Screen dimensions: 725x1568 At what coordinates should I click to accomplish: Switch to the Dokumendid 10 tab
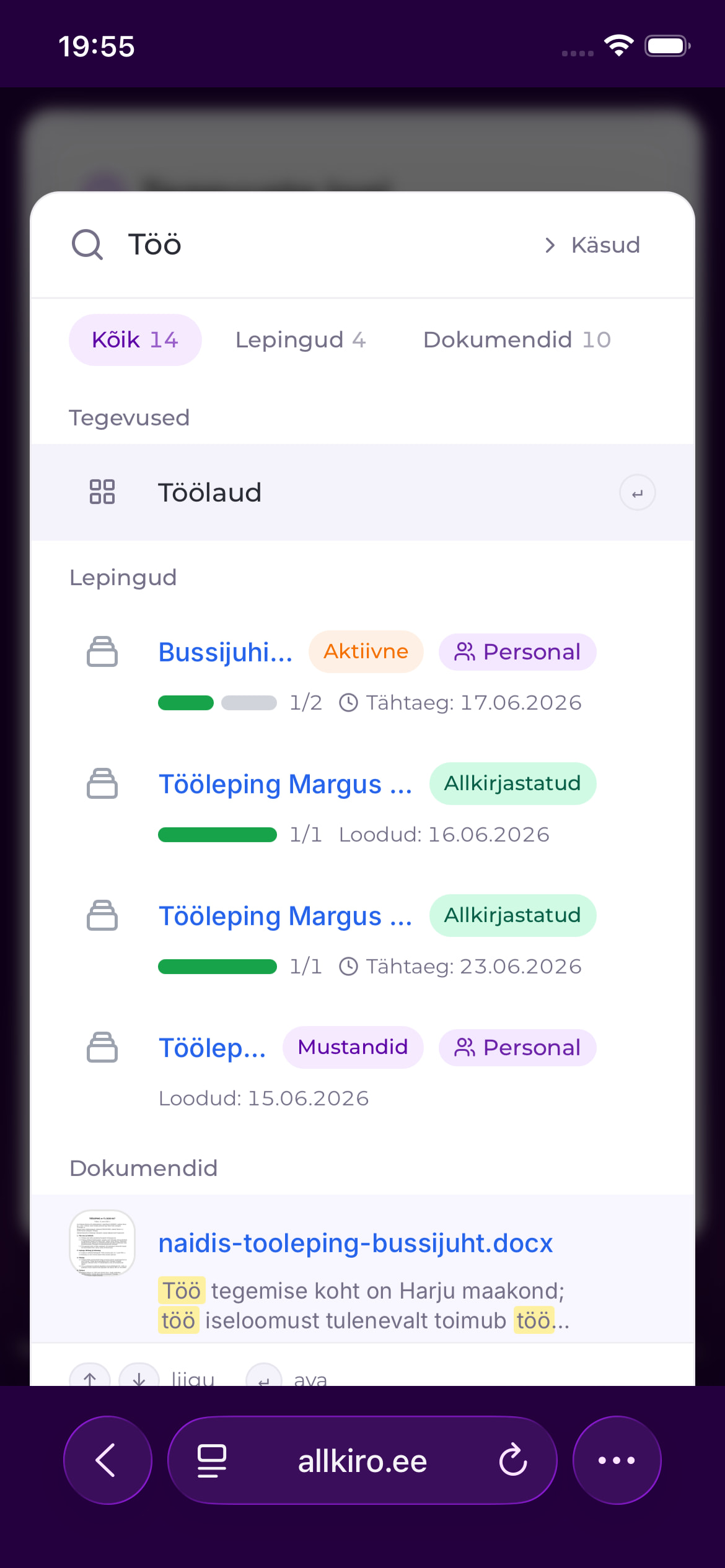[517, 340]
